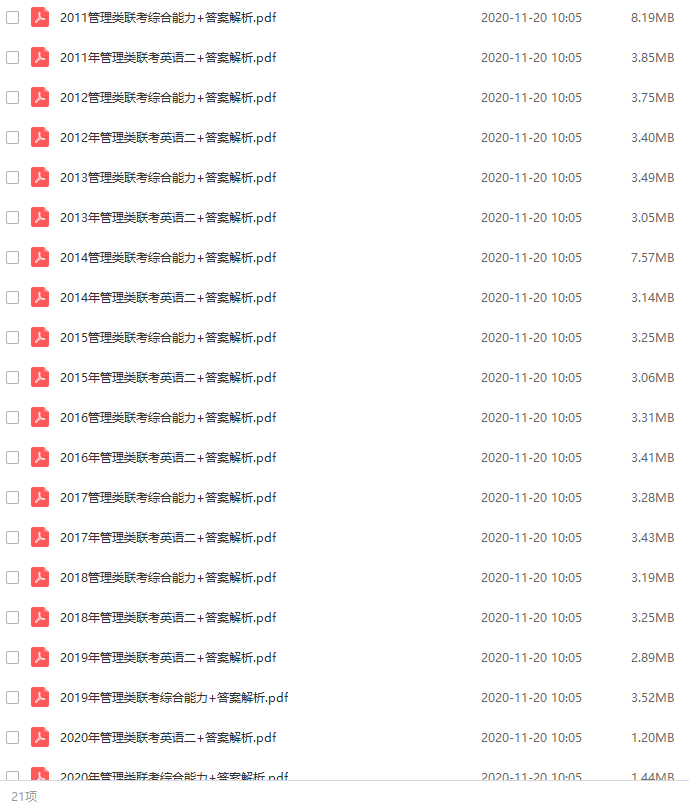Tick checkbox for 2011年管理类联考英语二 file

[x=13, y=58]
